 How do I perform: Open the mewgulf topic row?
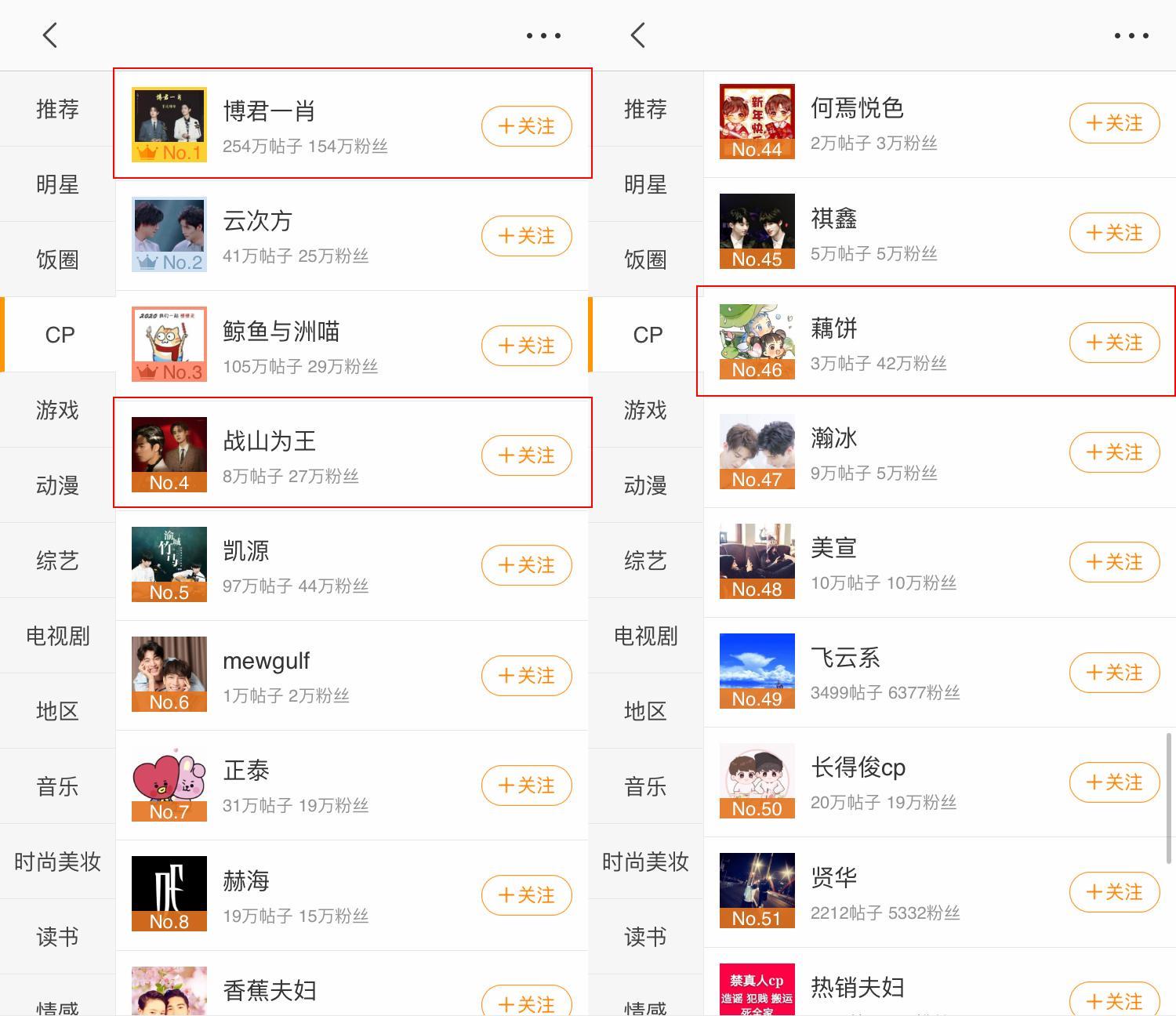[267, 662]
